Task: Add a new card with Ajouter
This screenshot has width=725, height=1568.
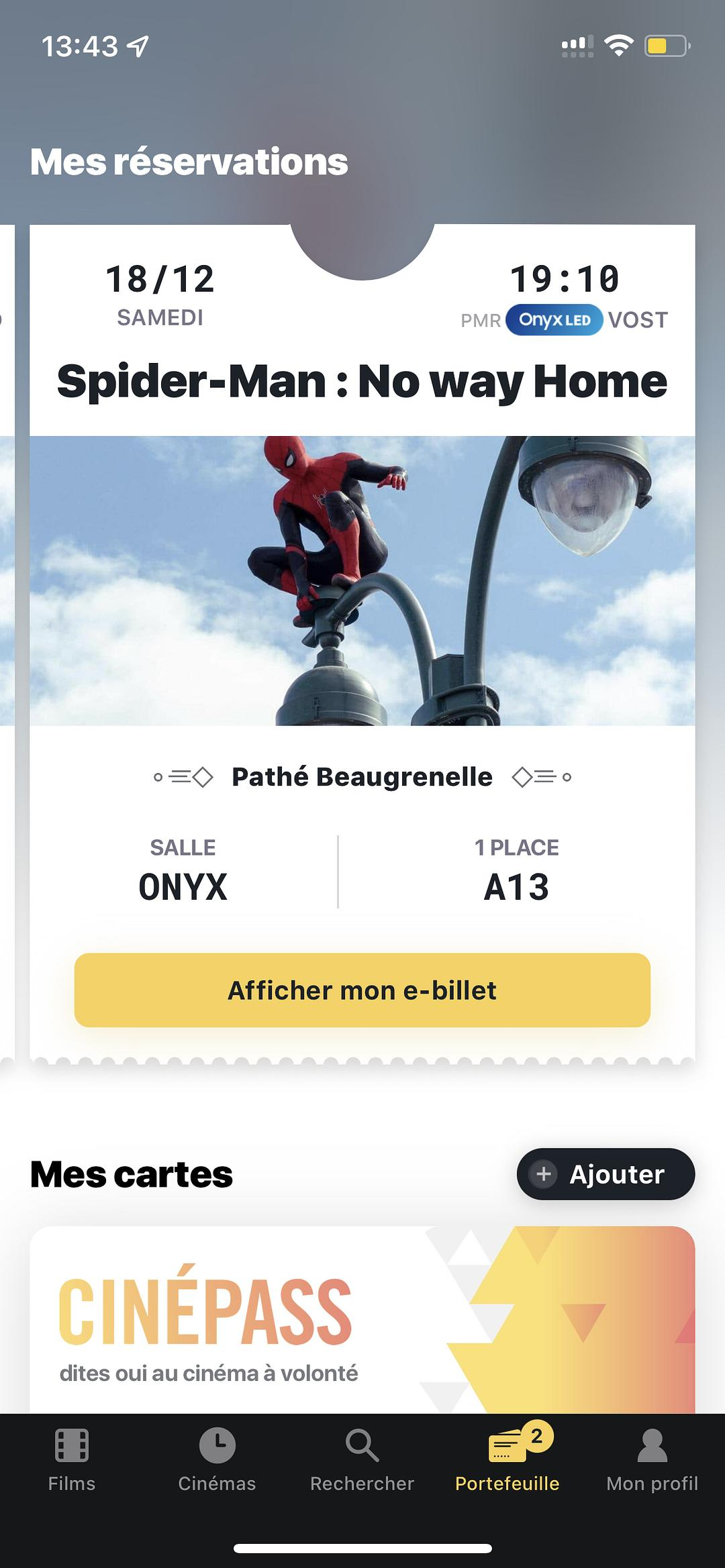Action: click(x=606, y=1174)
